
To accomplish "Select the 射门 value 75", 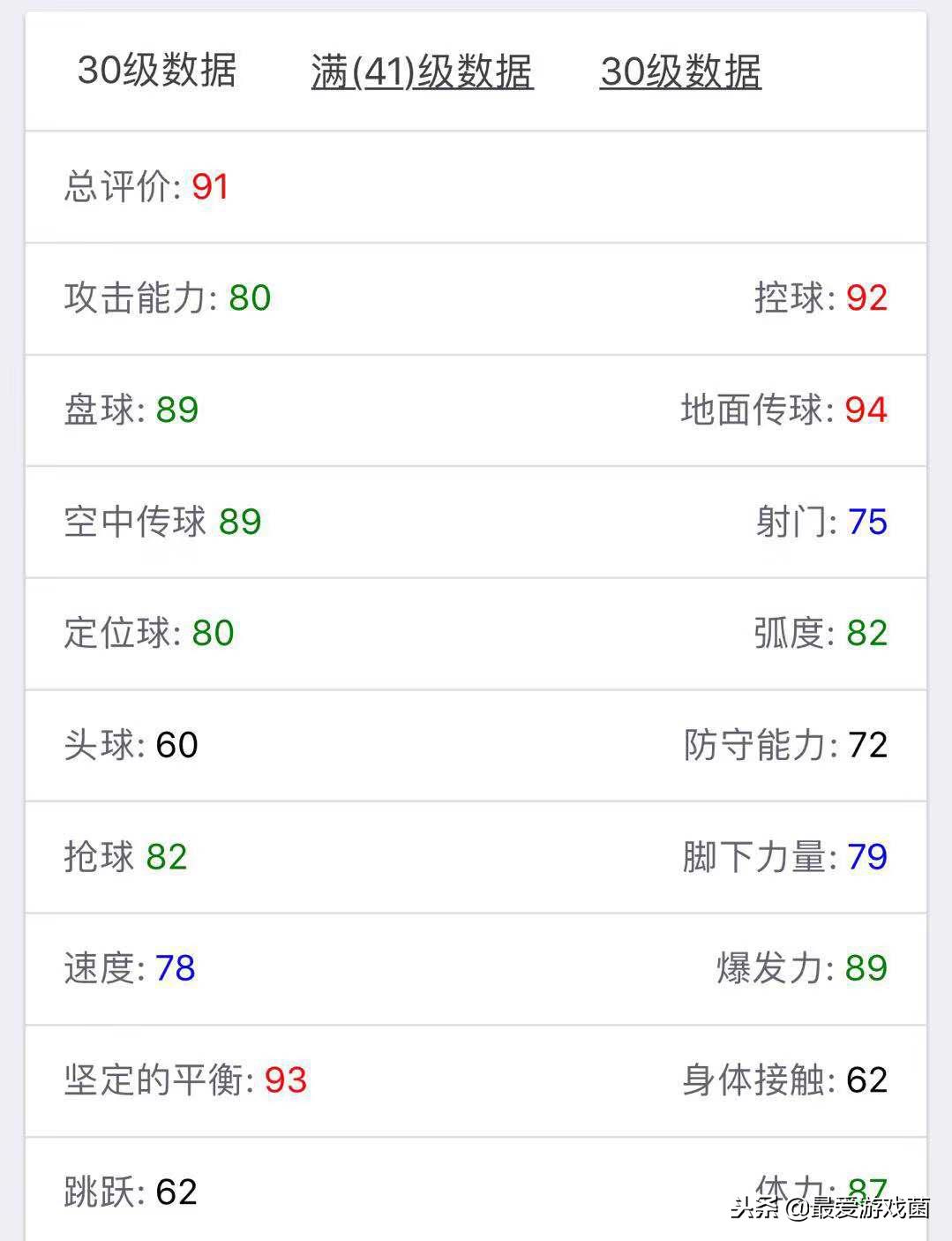I will click(867, 522).
